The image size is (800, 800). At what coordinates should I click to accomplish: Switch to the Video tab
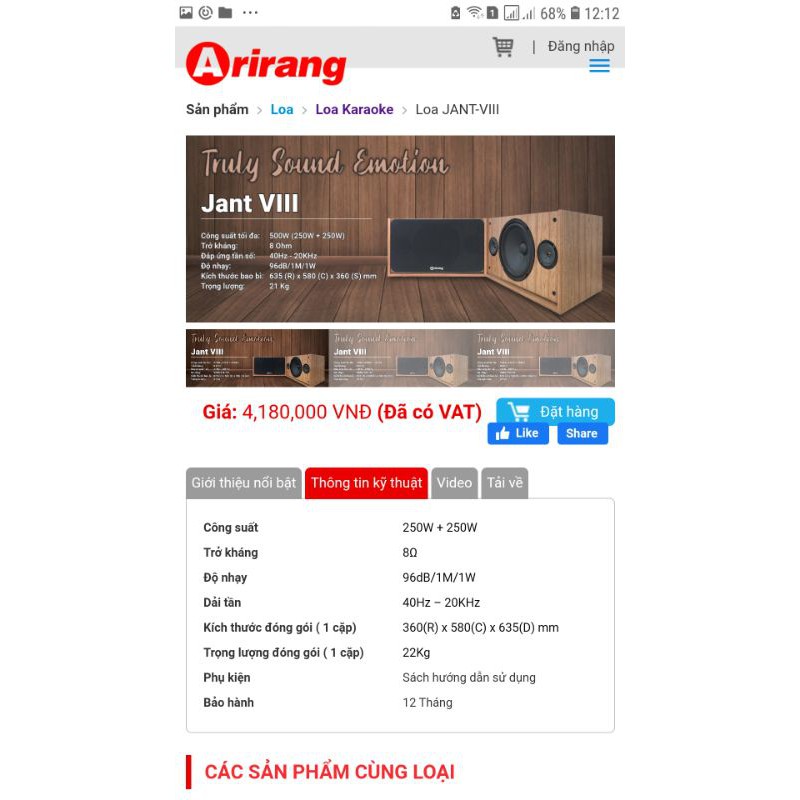(454, 483)
